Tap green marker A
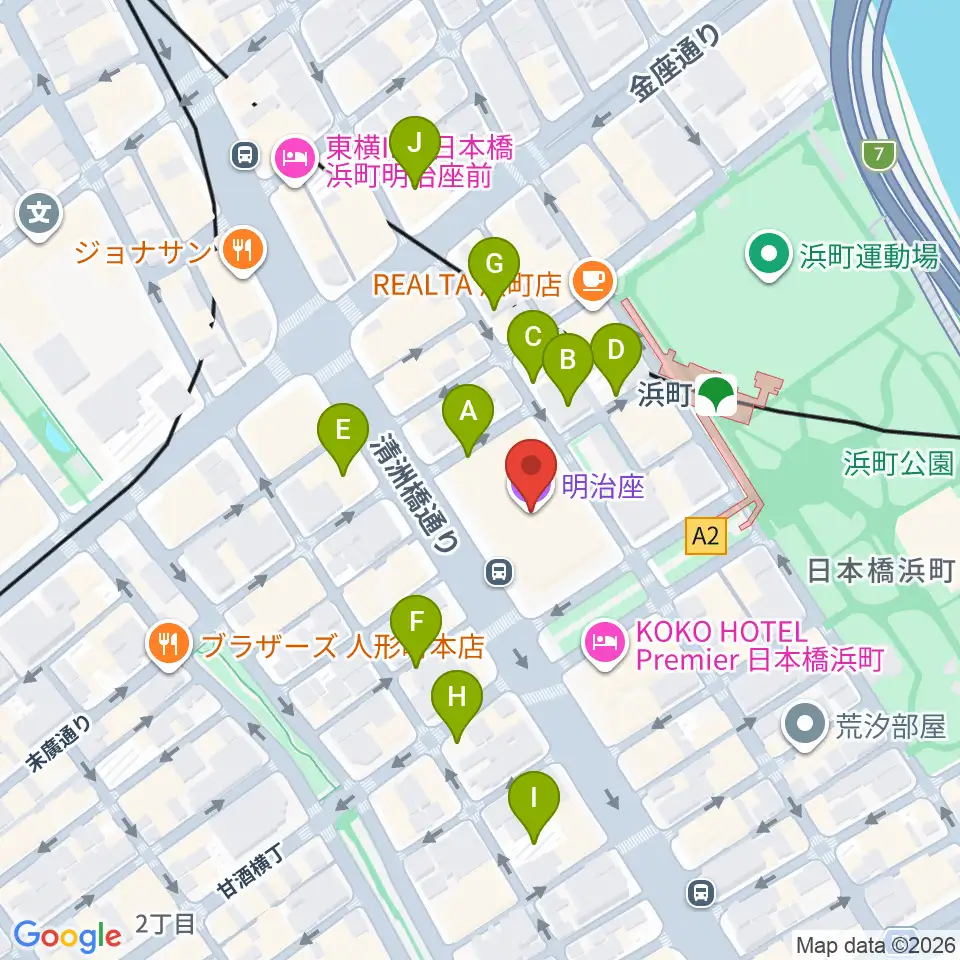Screen dimensions: 960x960 (x=468, y=420)
